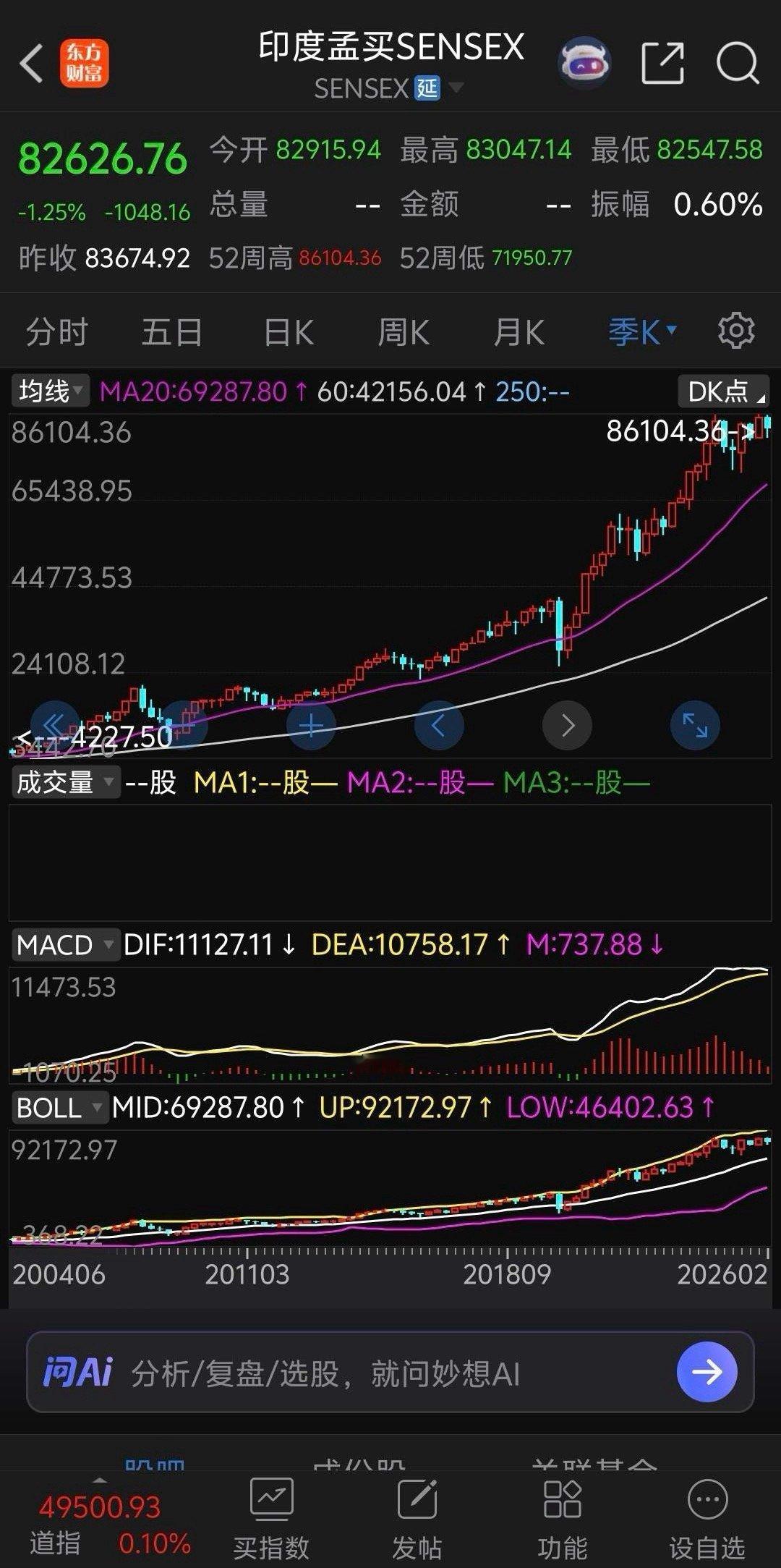Viewport: 781px width, 1568px height.
Task: Expand chart to fullscreen view
Action: 694,726
